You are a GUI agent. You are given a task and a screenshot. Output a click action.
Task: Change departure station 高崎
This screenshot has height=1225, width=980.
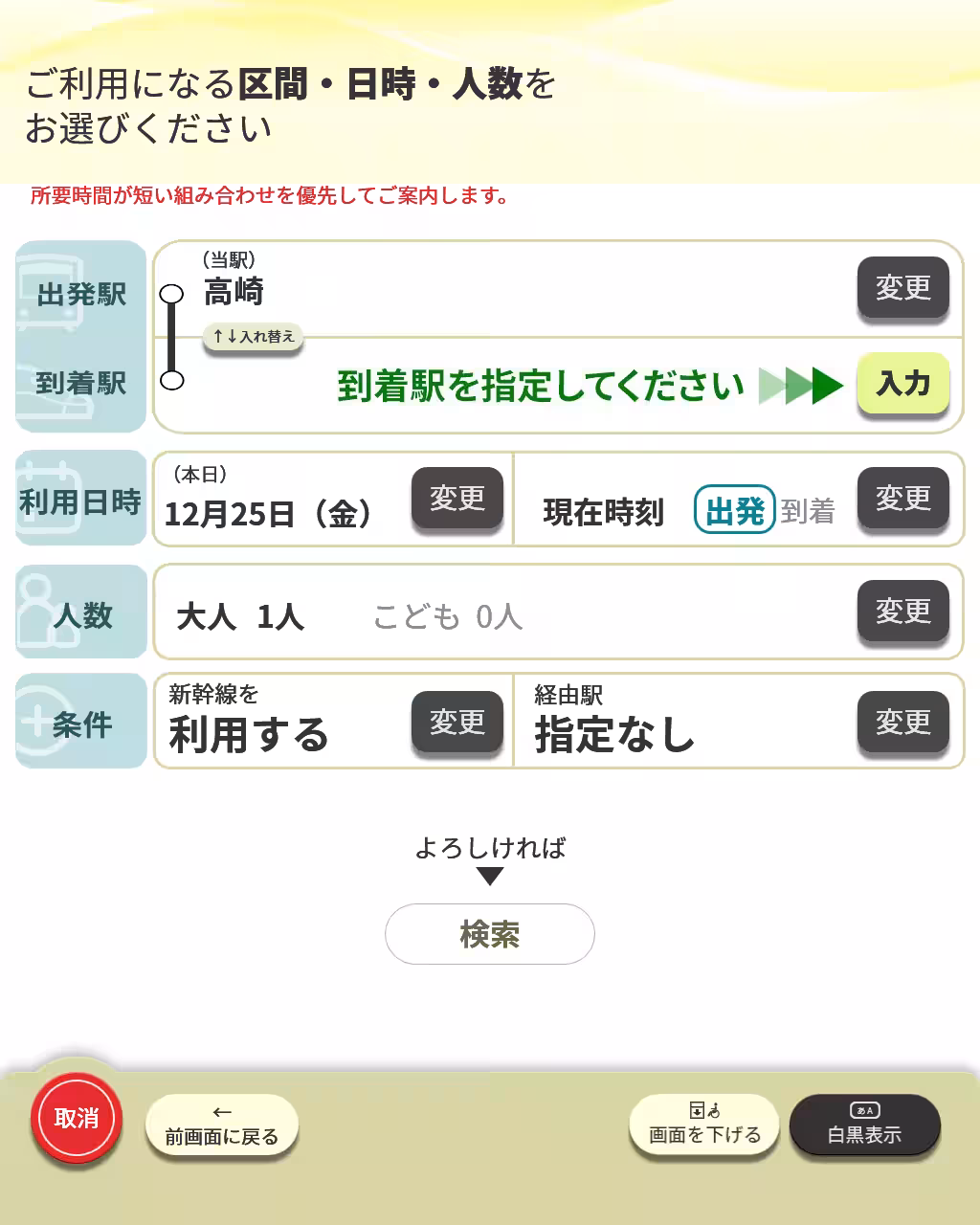pos(903,289)
